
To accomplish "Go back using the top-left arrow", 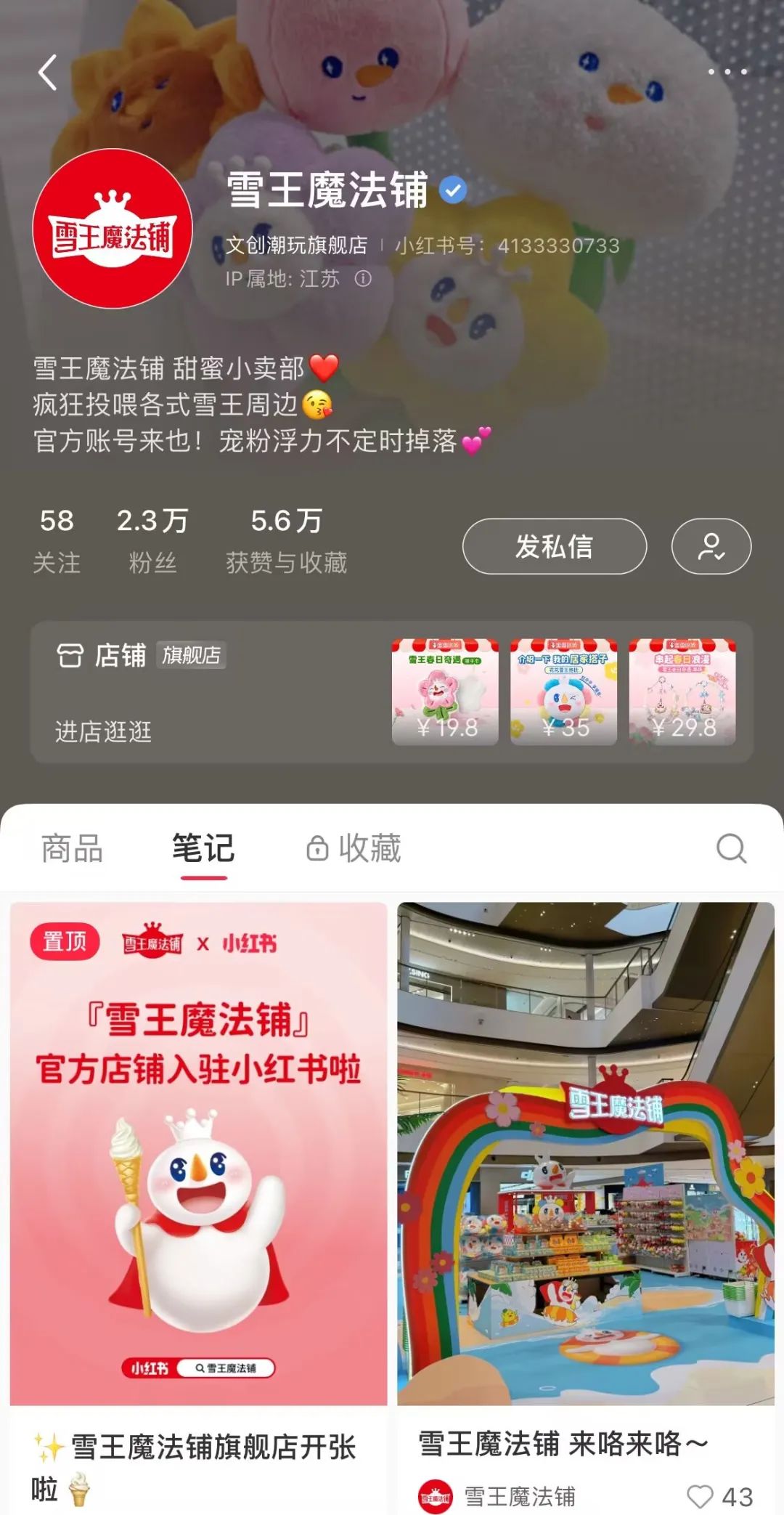I will tap(48, 73).
